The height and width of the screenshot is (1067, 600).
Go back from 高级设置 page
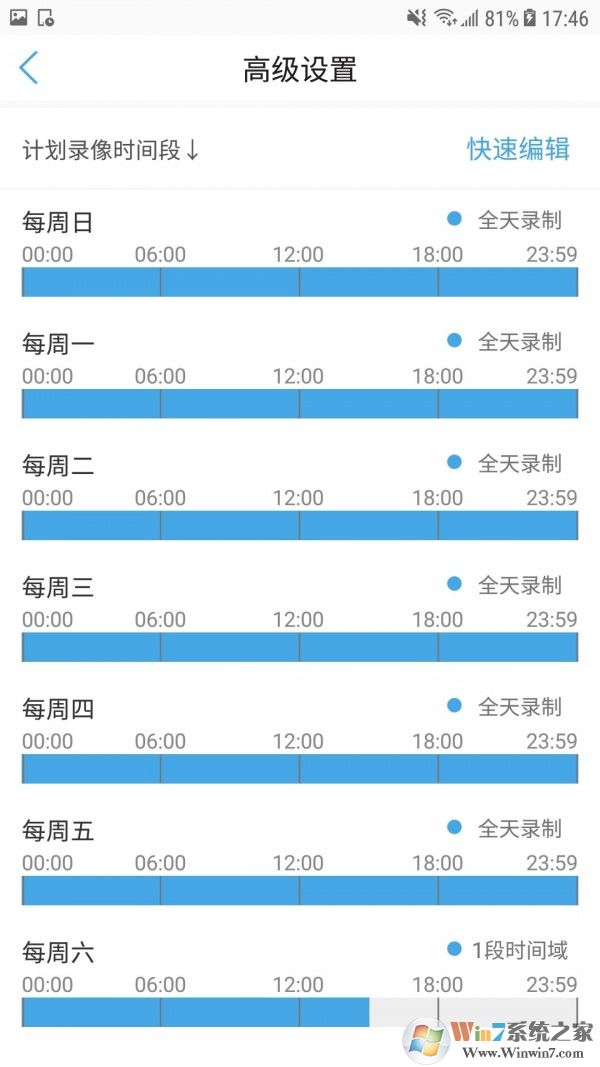(x=29, y=68)
